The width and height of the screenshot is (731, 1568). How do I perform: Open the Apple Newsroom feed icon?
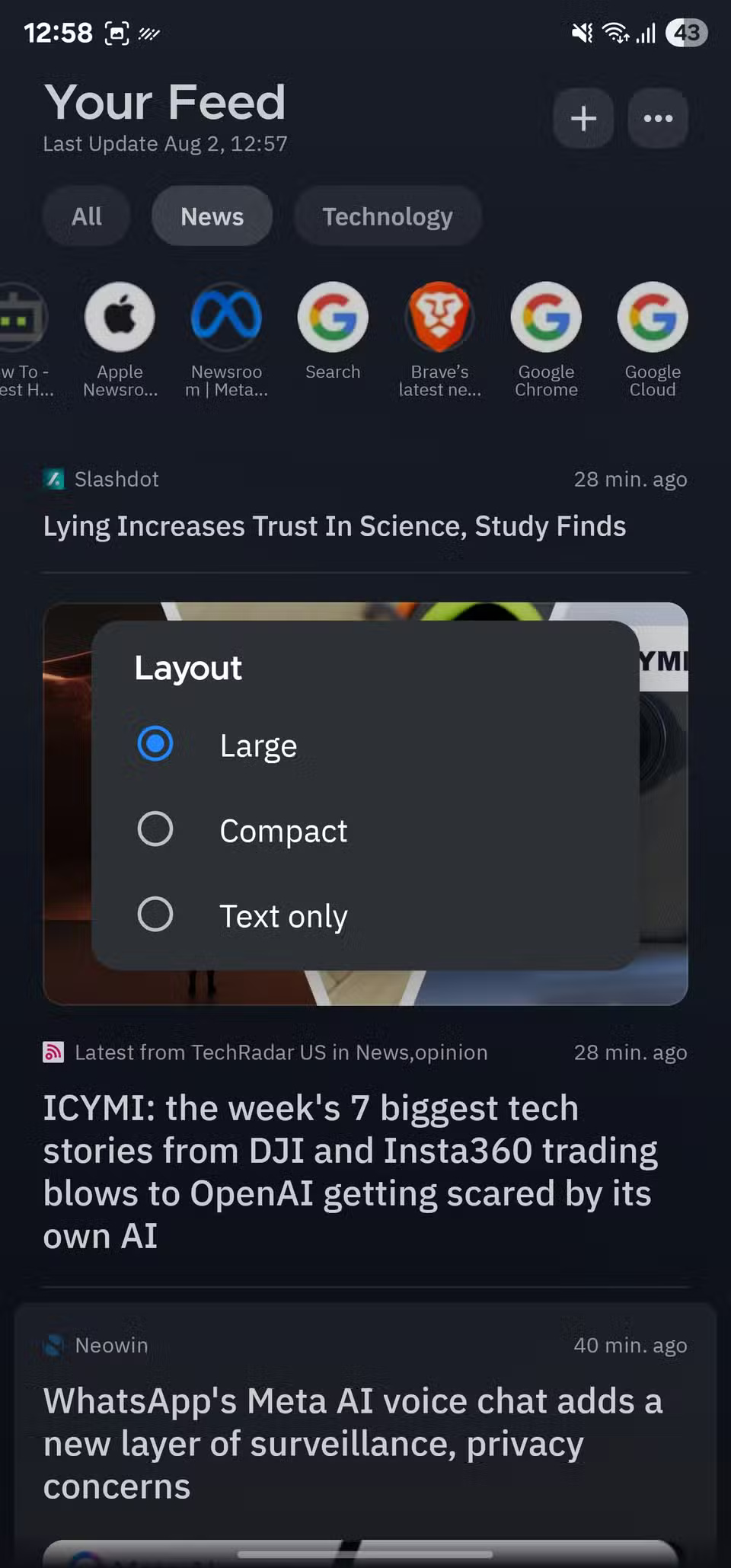[120, 318]
